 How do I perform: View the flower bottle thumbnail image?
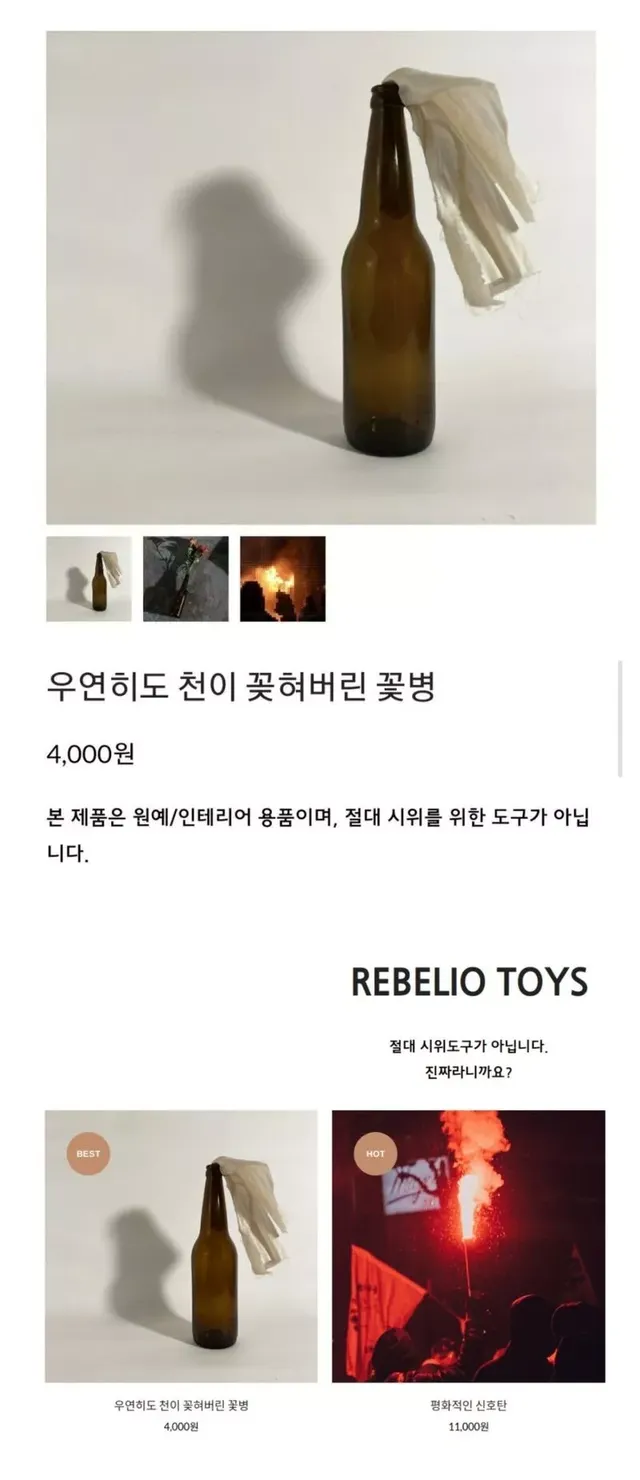click(185, 579)
